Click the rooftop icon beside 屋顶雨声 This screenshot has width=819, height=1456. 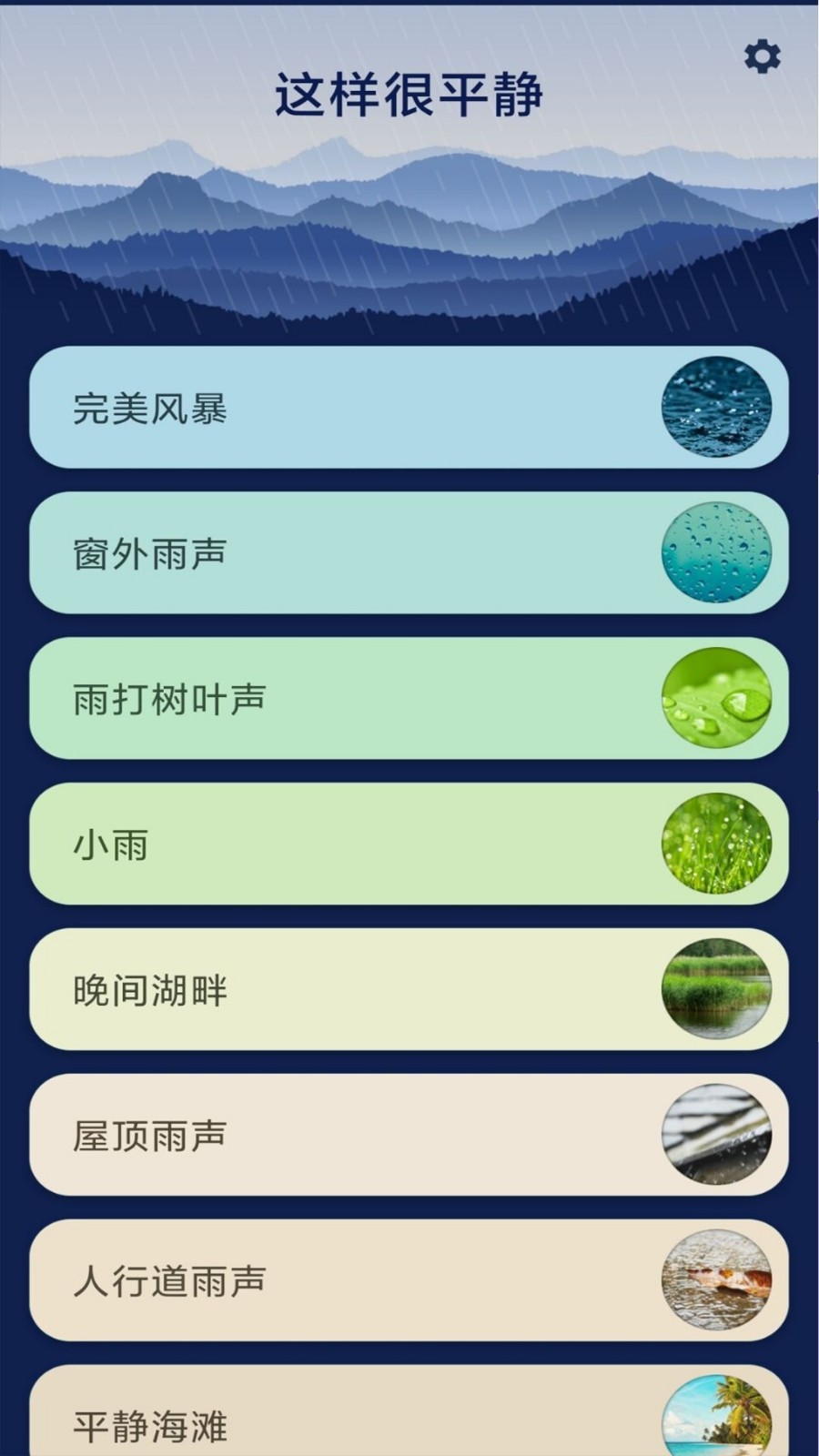tap(719, 1135)
